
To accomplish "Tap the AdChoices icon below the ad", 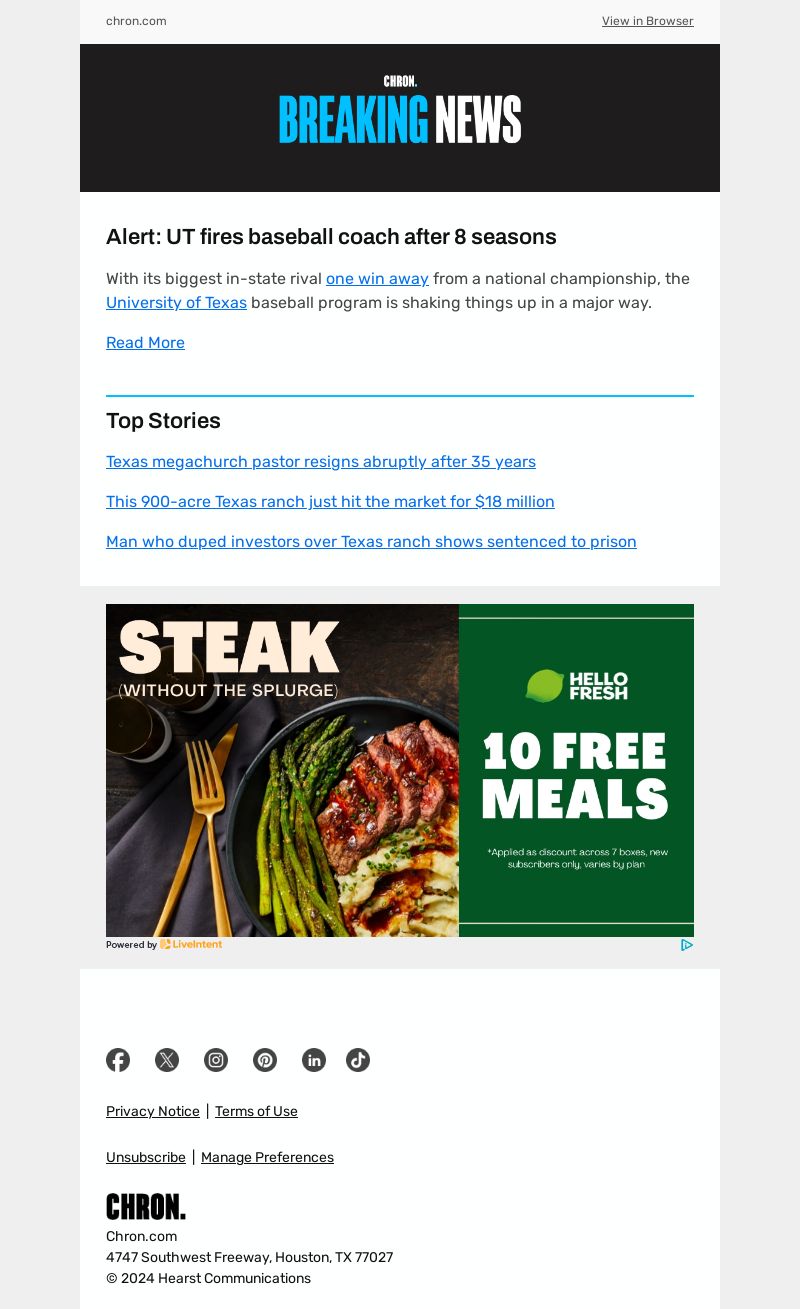I will [x=687, y=944].
